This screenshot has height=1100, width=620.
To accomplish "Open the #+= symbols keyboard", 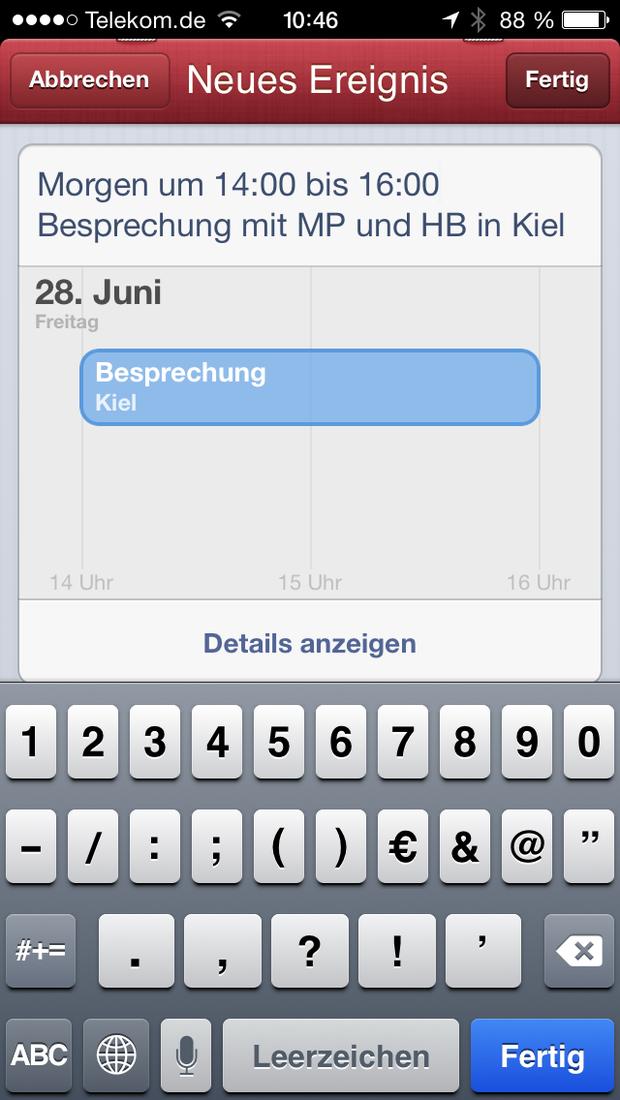I will pyautogui.click(x=40, y=951).
